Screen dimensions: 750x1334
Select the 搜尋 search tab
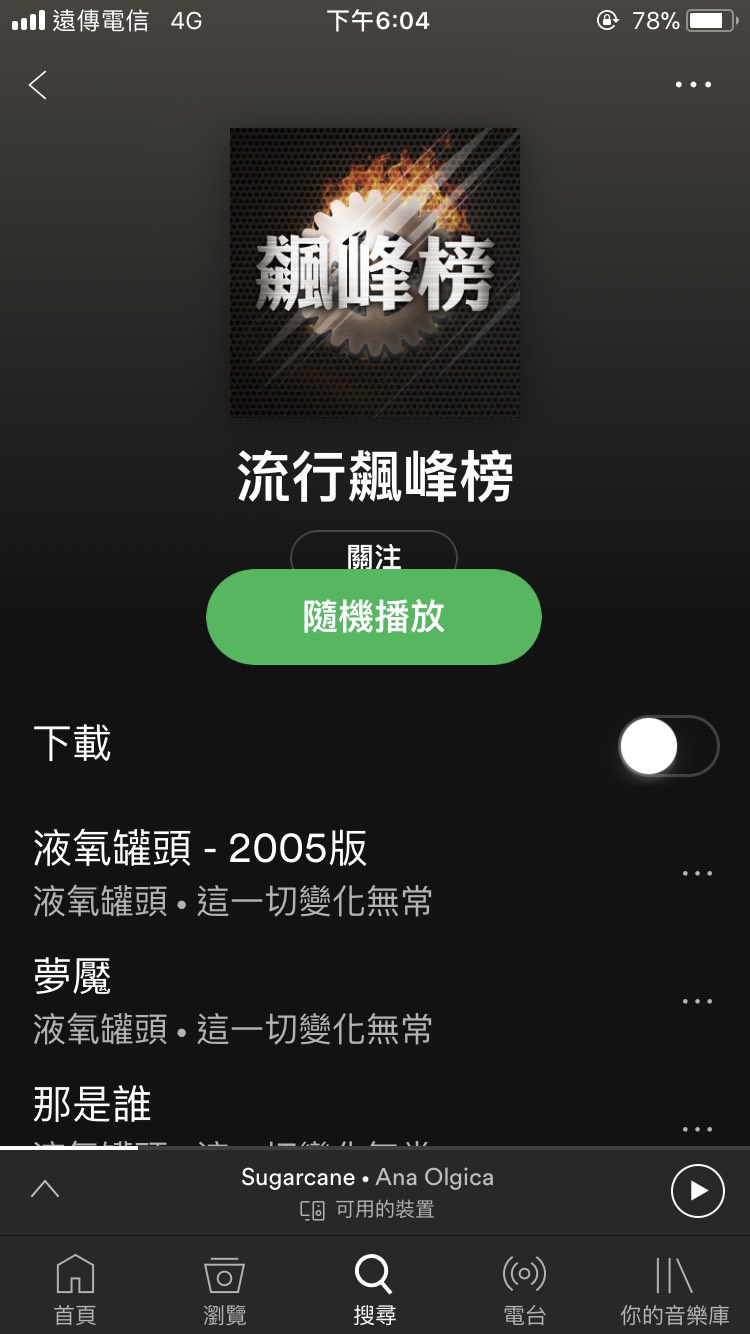[374, 1289]
